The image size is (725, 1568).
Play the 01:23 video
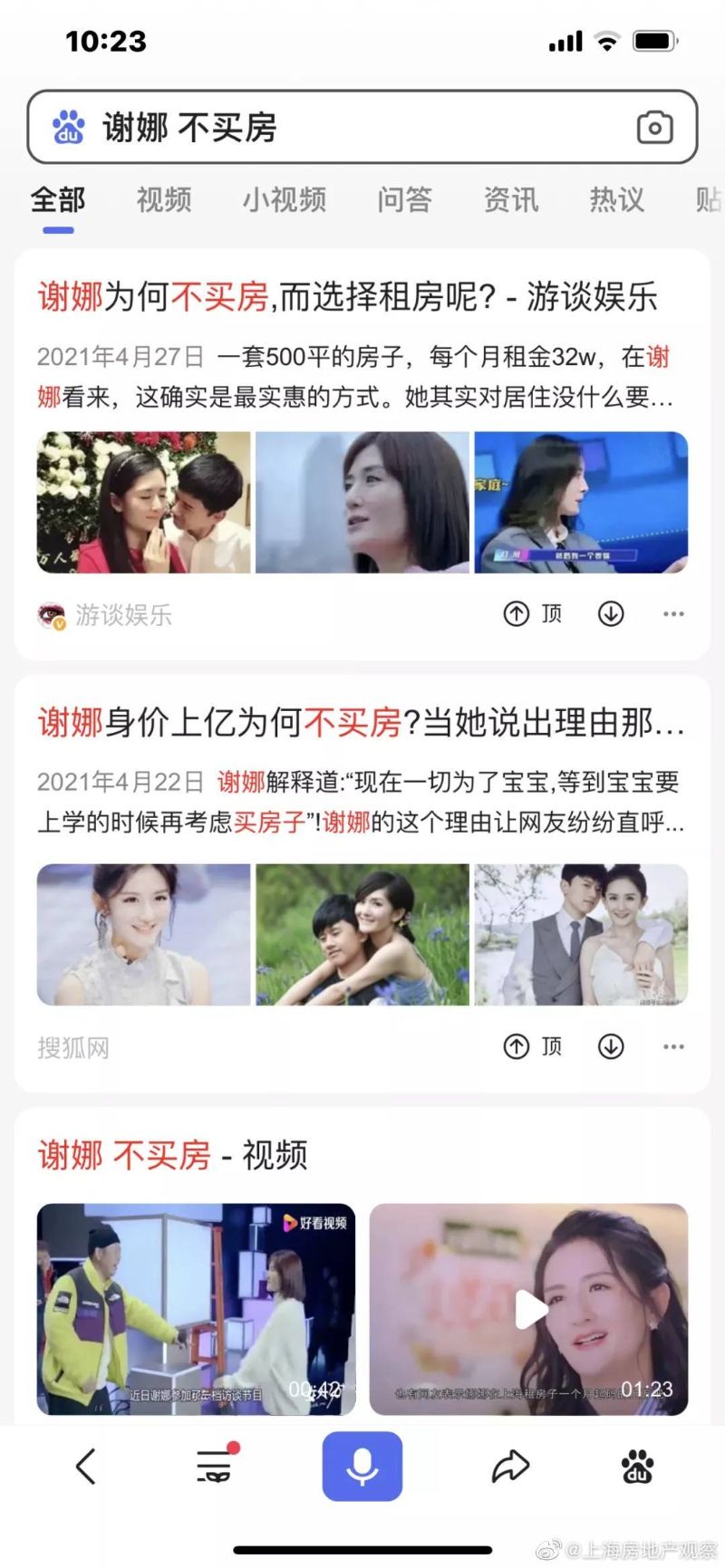(529, 1309)
